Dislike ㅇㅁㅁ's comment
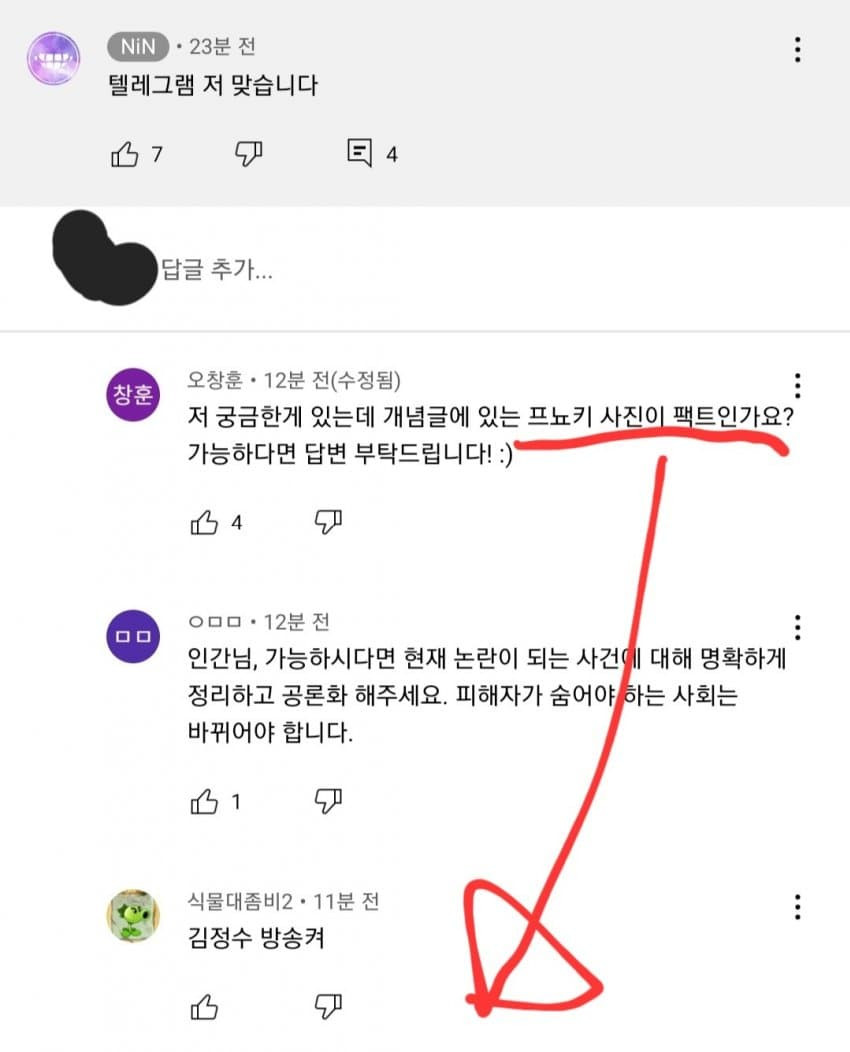 [x=329, y=800]
